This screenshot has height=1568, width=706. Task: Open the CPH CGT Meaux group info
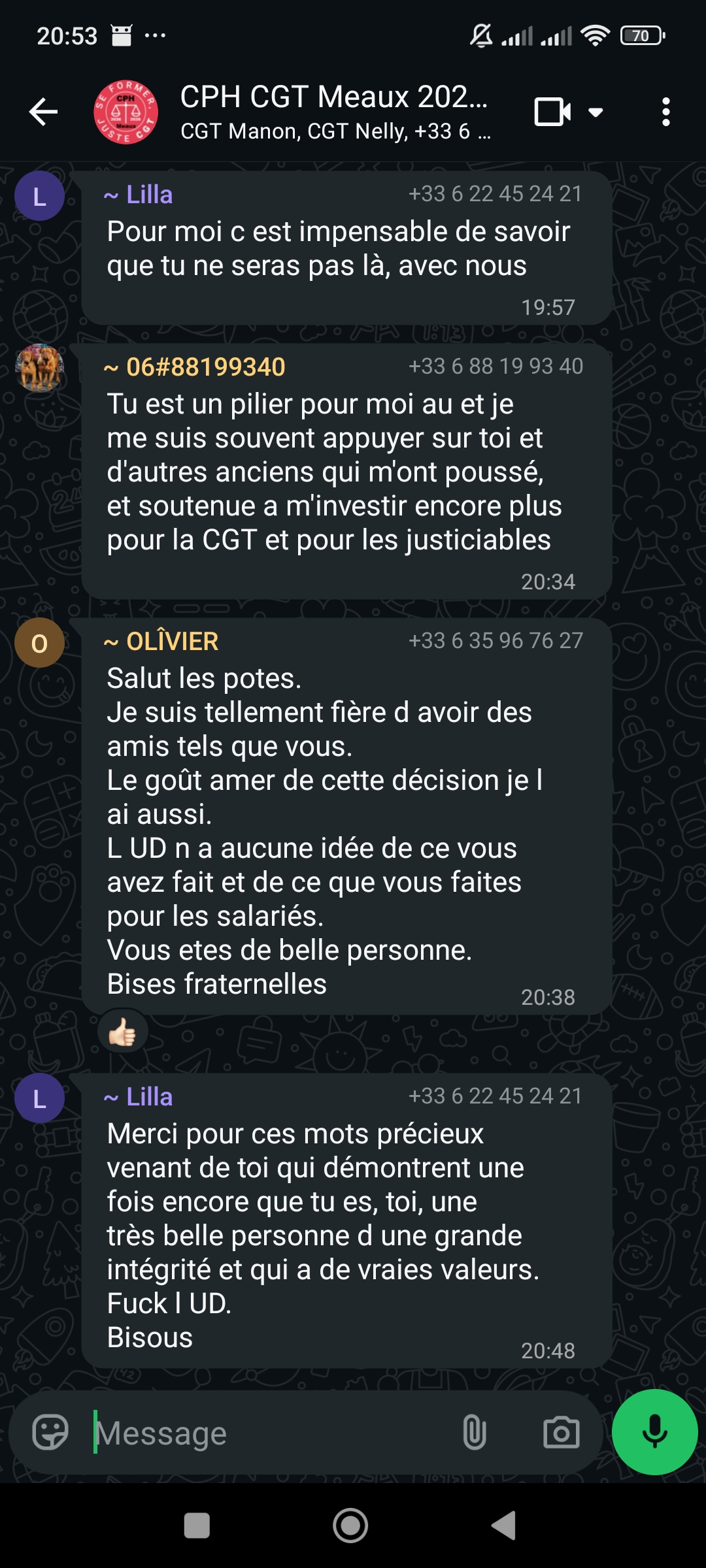coord(333,112)
